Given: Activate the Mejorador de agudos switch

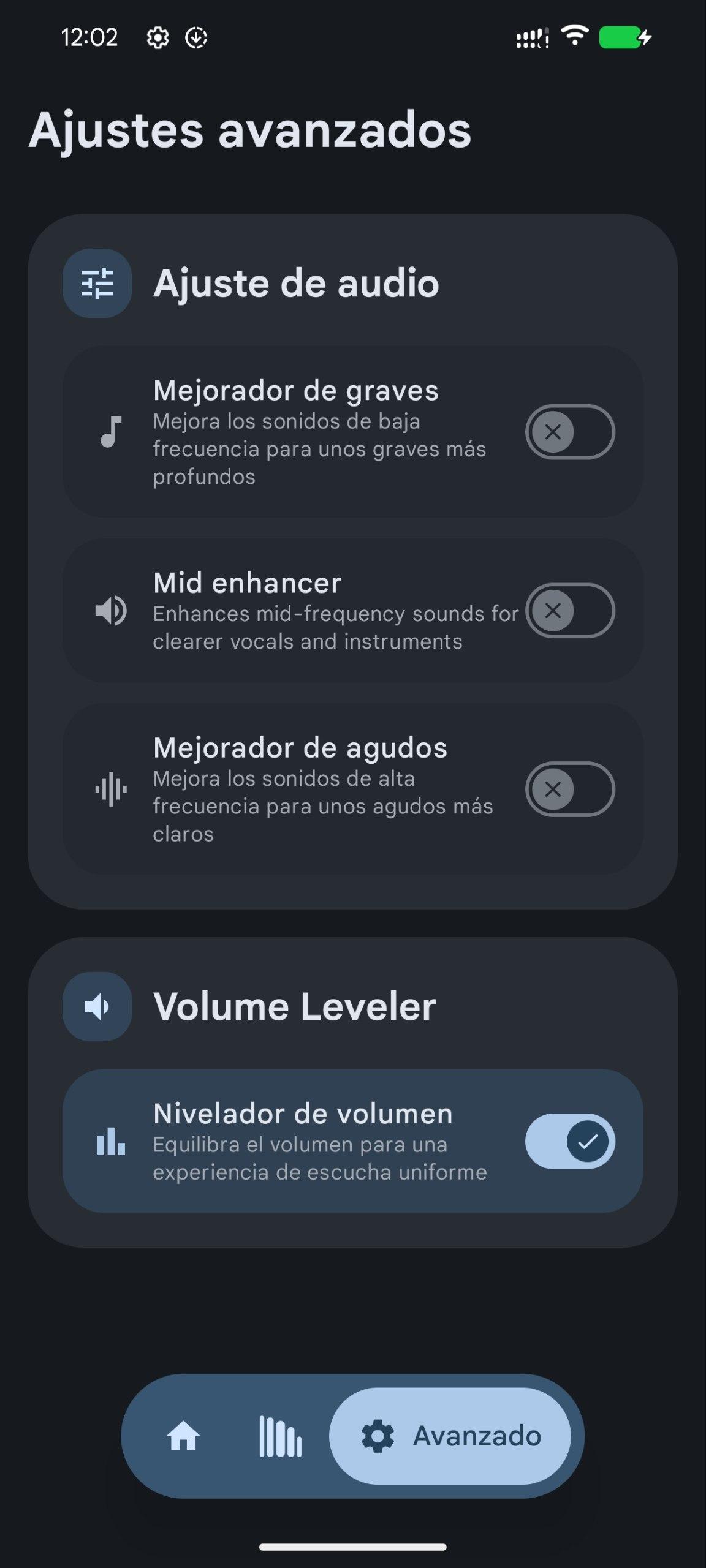Looking at the screenshot, I should [569, 789].
